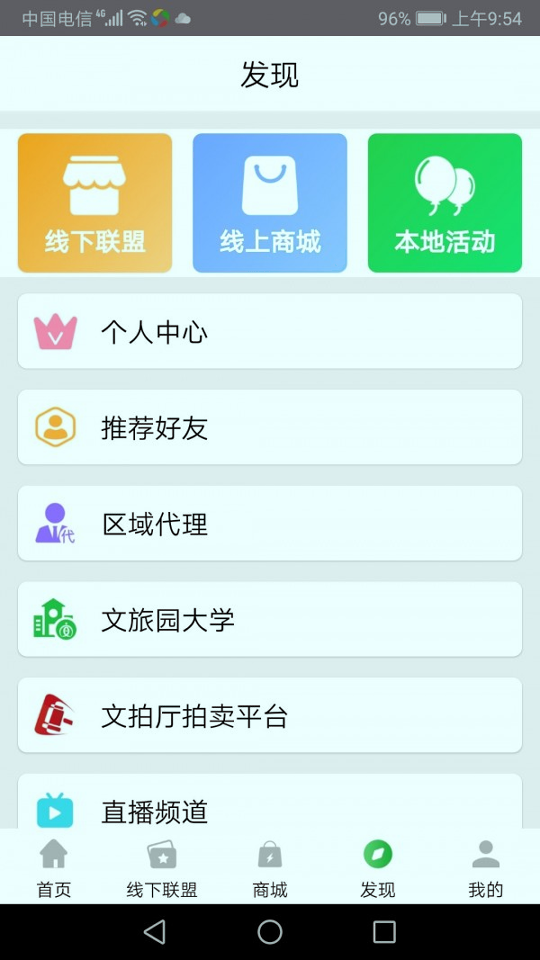
Task: Open the 线上商城 blue tile
Action: point(270,203)
